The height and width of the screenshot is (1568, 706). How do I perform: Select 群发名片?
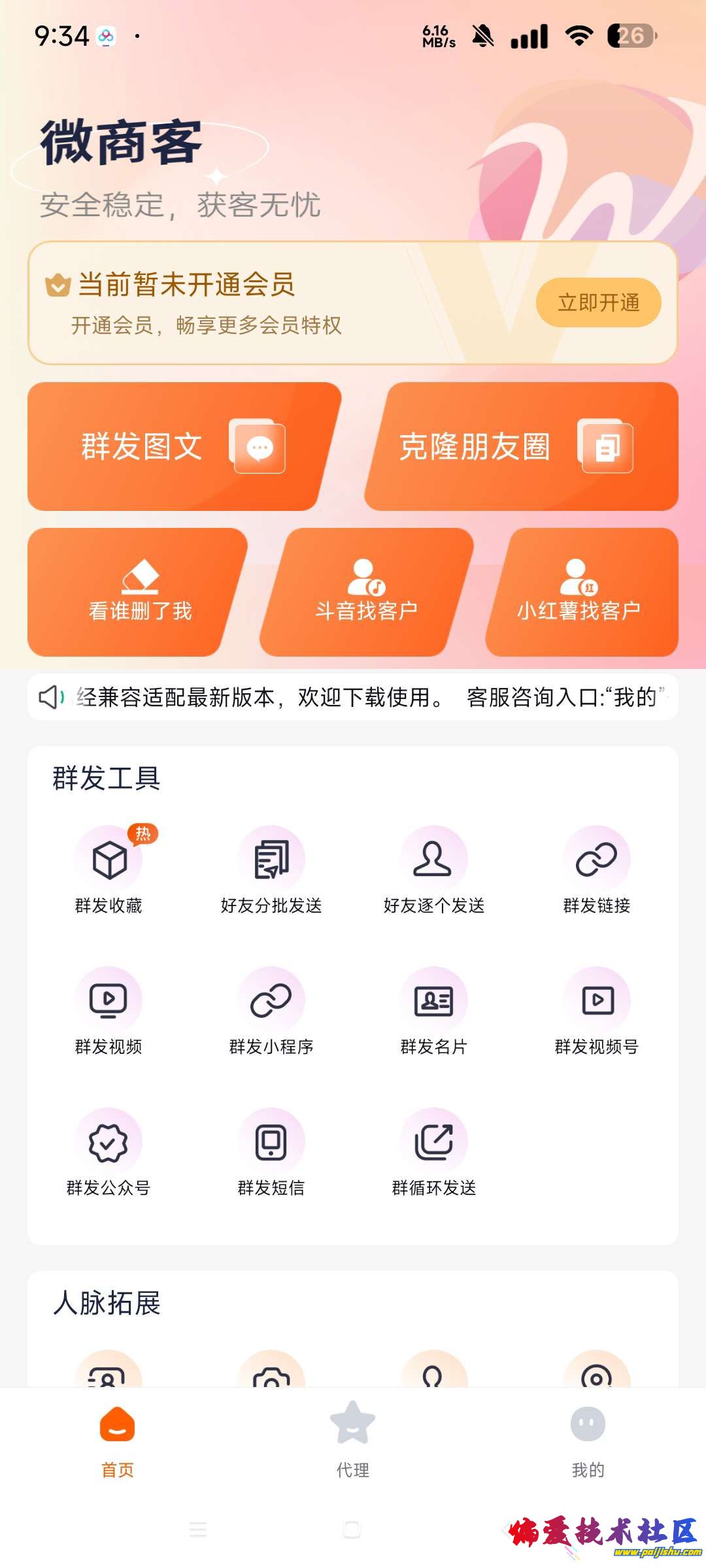tap(434, 1011)
